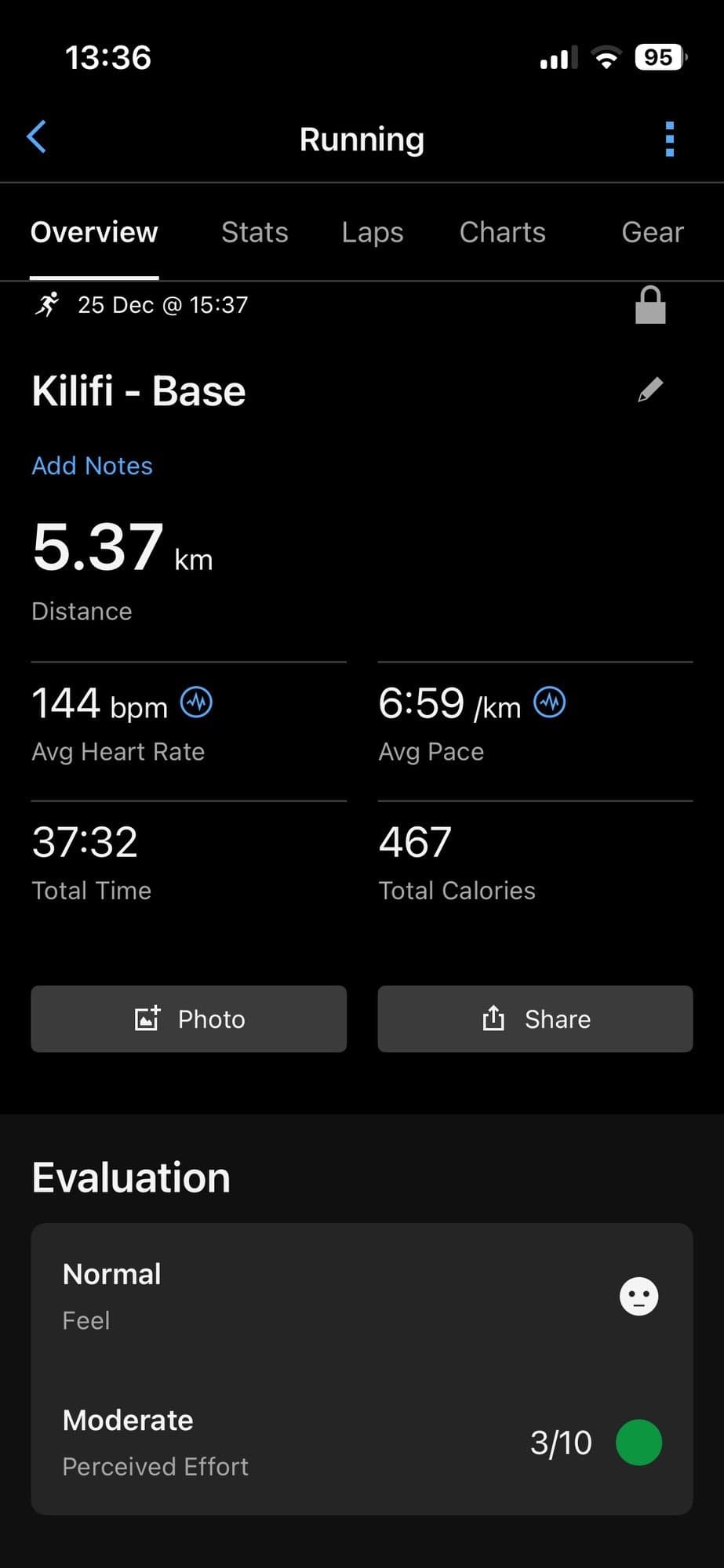
Task: Select the Overview tab
Action: pyautogui.click(x=94, y=233)
